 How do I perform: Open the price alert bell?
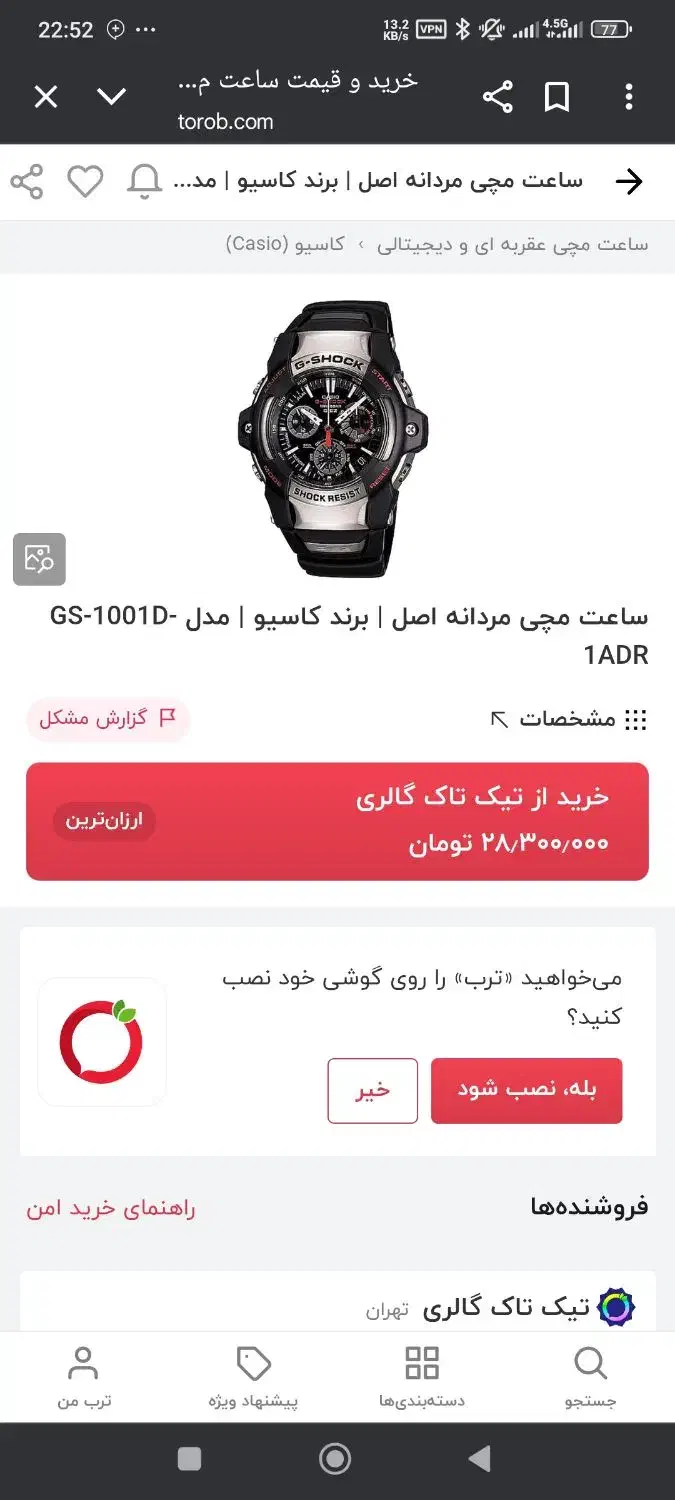pos(145,181)
